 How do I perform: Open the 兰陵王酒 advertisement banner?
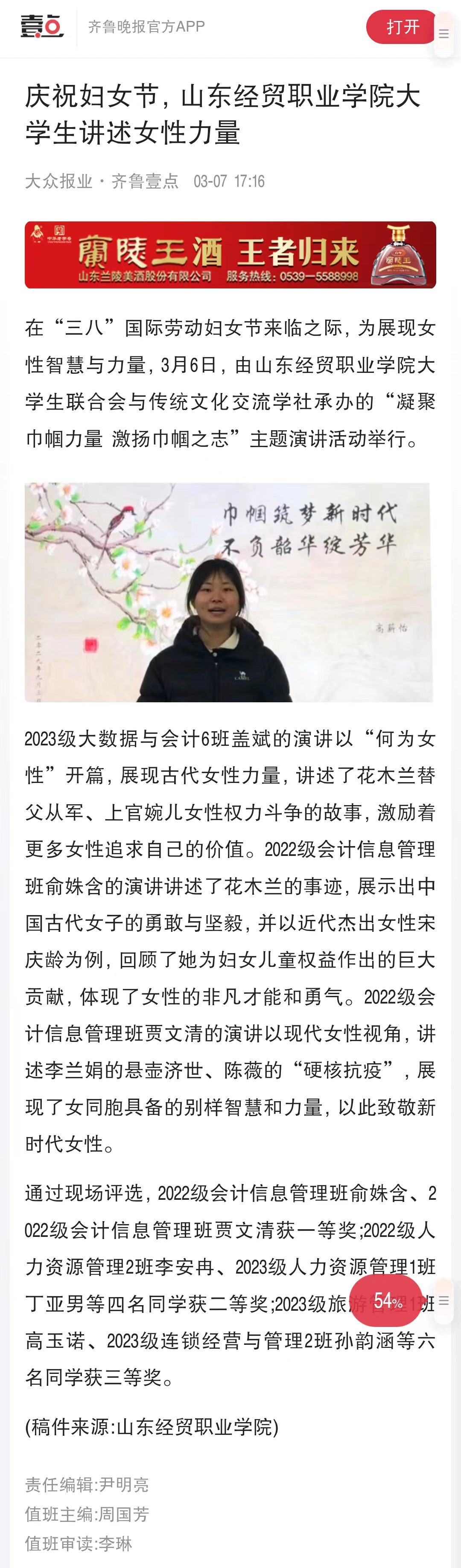(x=230, y=255)
